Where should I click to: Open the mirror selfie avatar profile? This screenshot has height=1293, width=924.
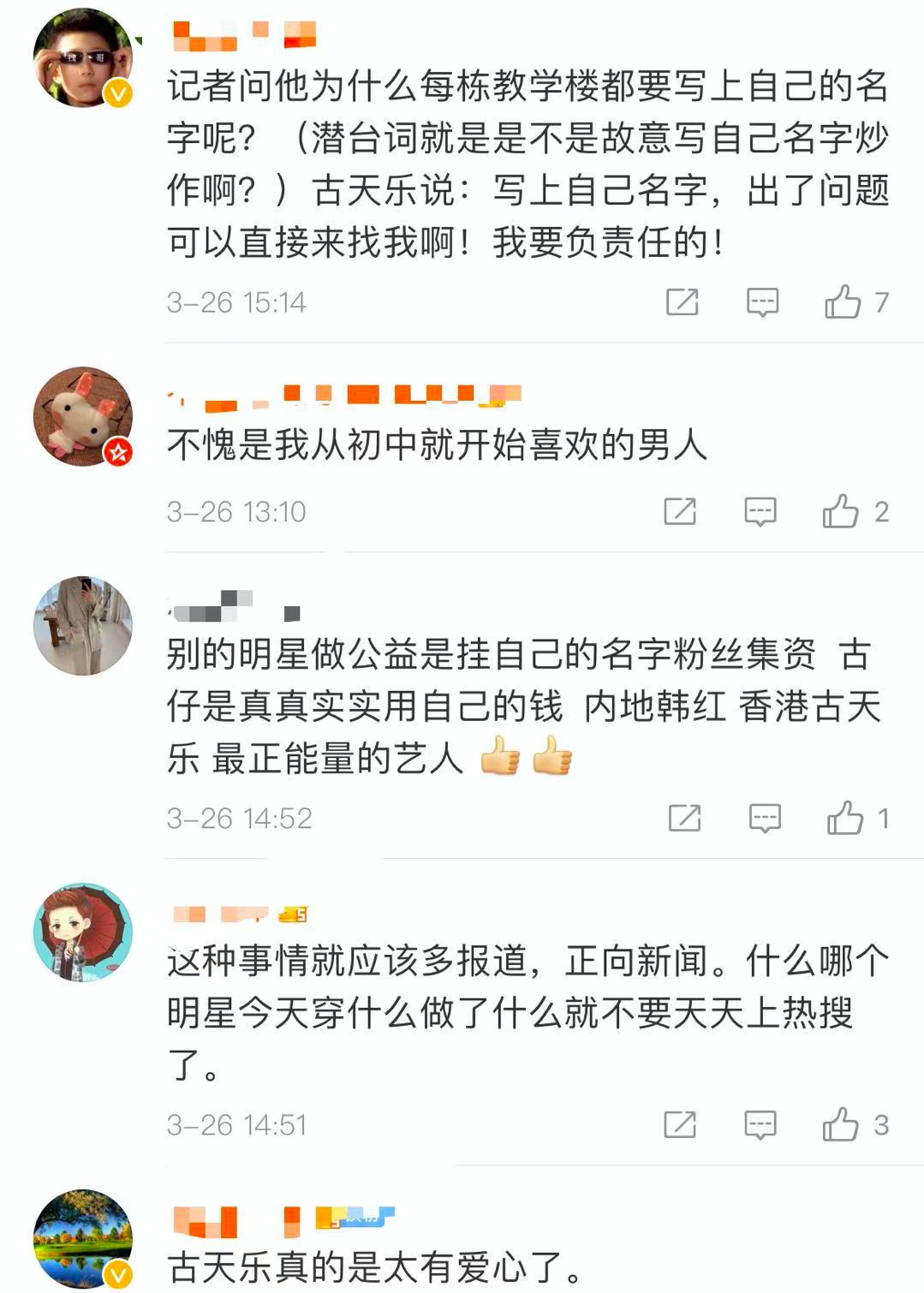pos(82,625)
